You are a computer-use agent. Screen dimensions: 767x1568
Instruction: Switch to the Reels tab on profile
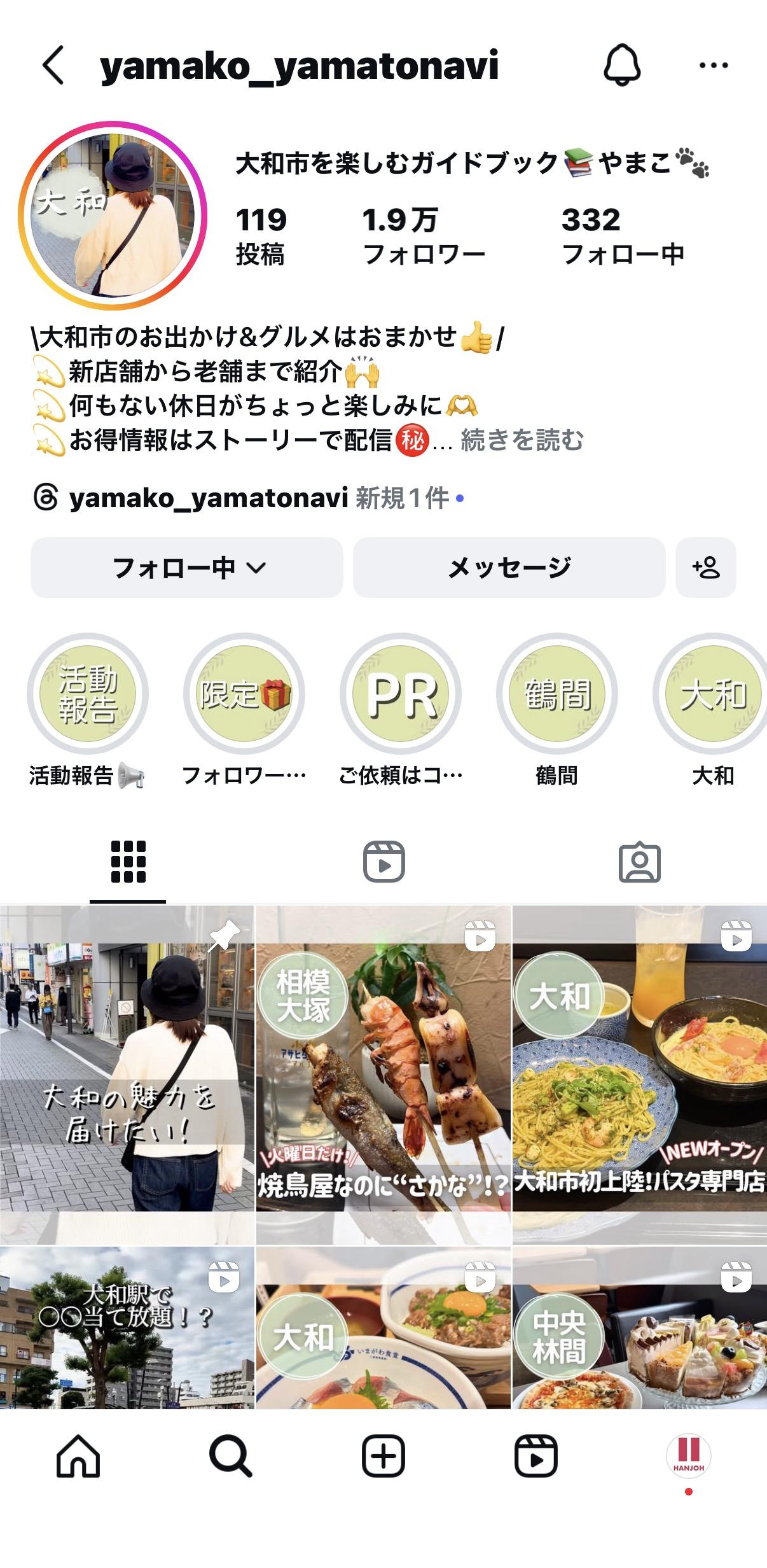(x=383, y=862)
